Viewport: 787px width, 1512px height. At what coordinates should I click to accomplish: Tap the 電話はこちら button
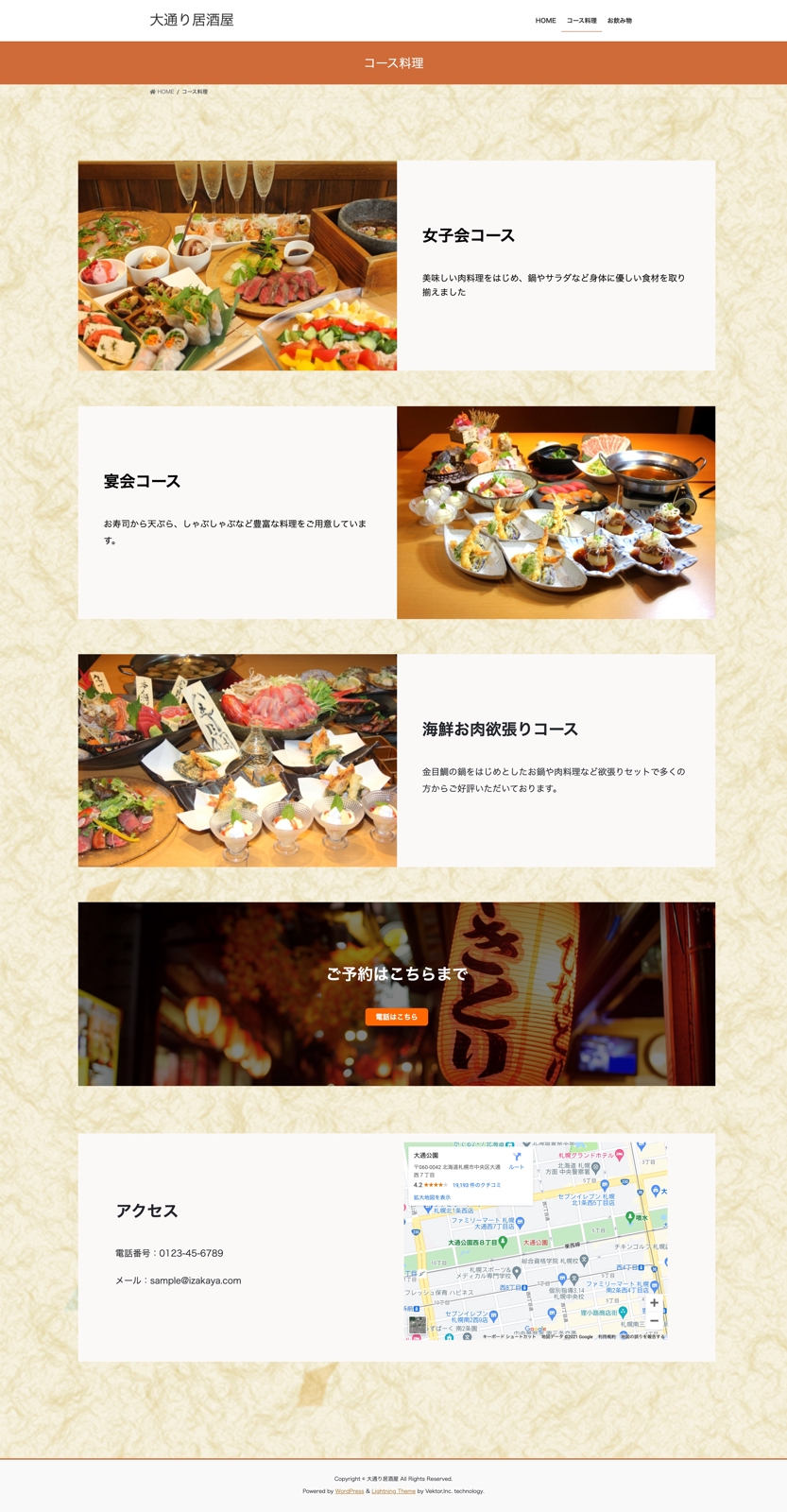[397, 1017]
